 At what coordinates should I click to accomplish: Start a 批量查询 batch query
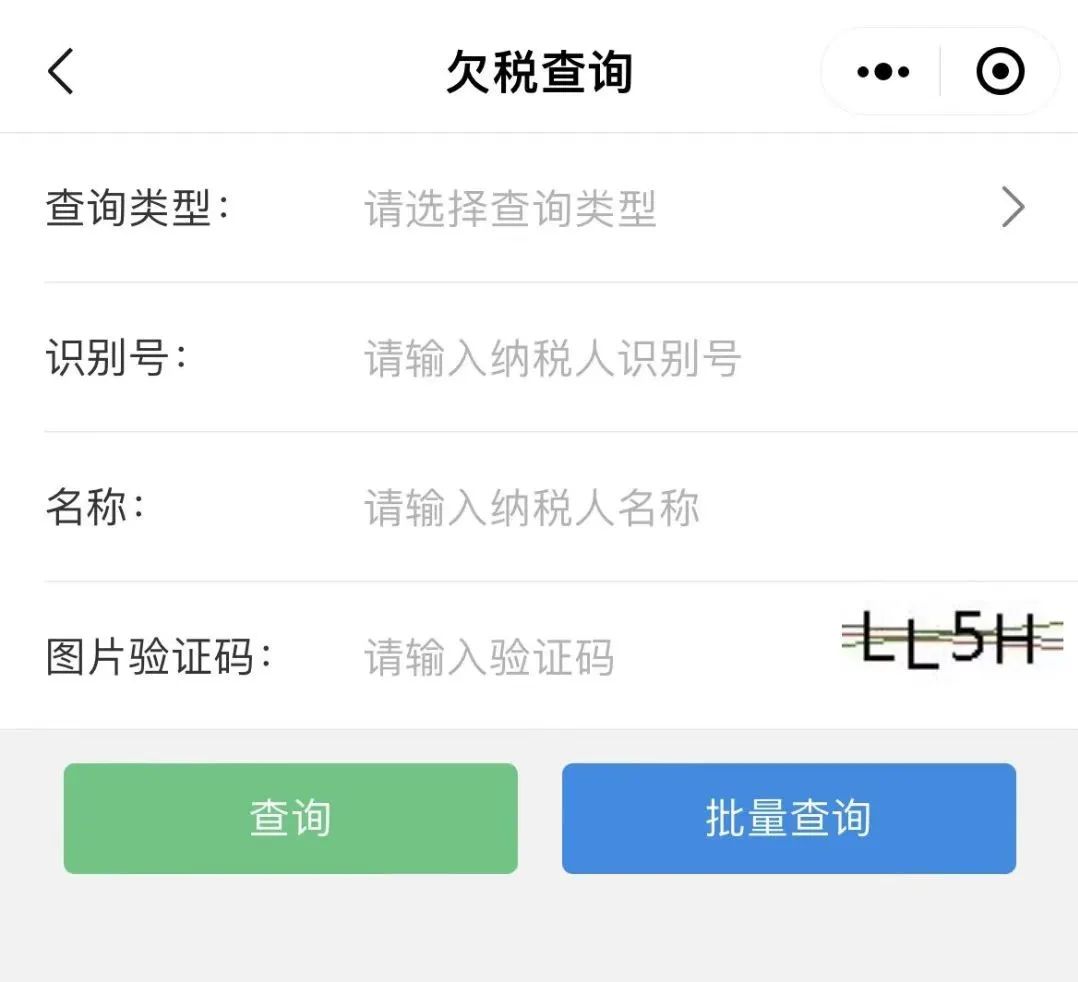pos(788,818)
